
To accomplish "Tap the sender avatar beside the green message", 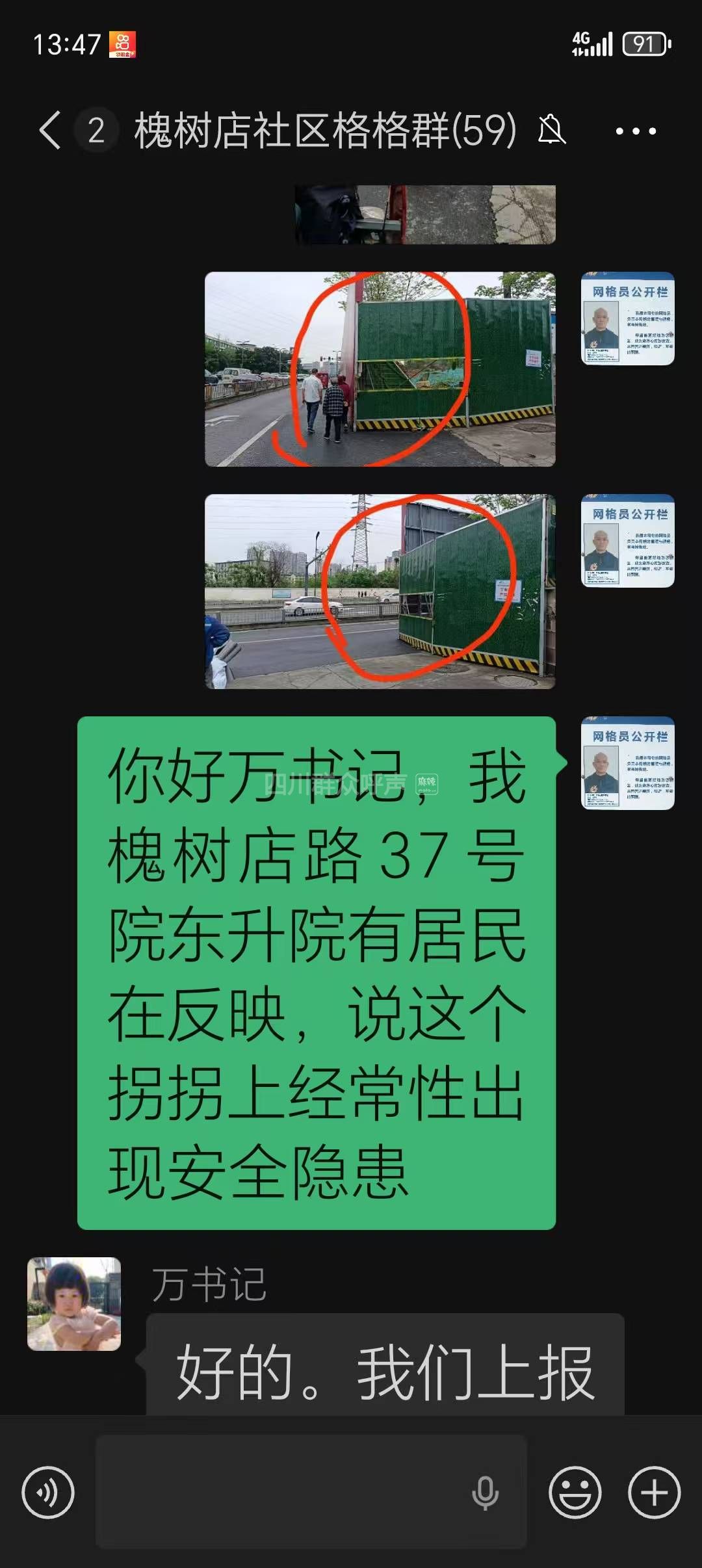I will click(627, 763).
